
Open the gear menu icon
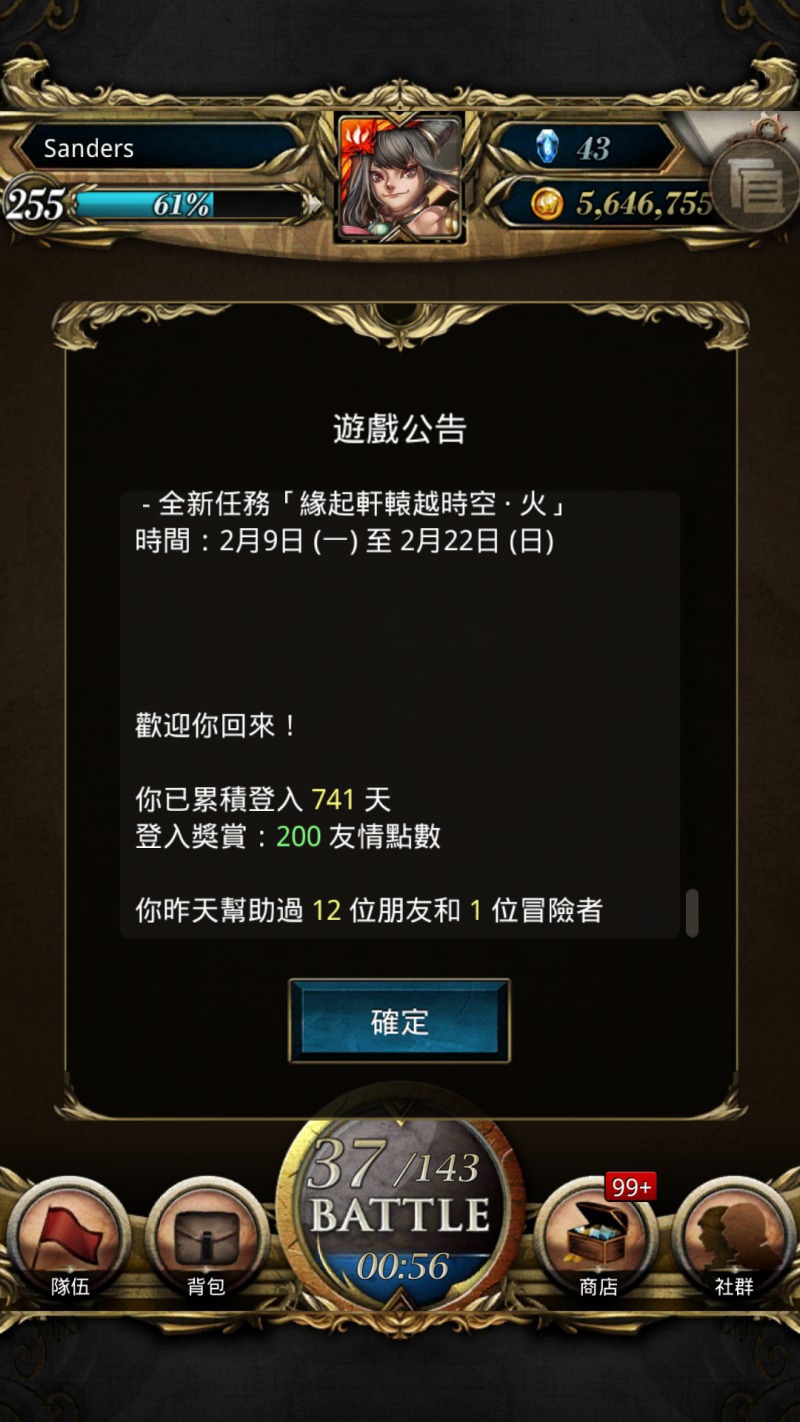click(757, 183)
